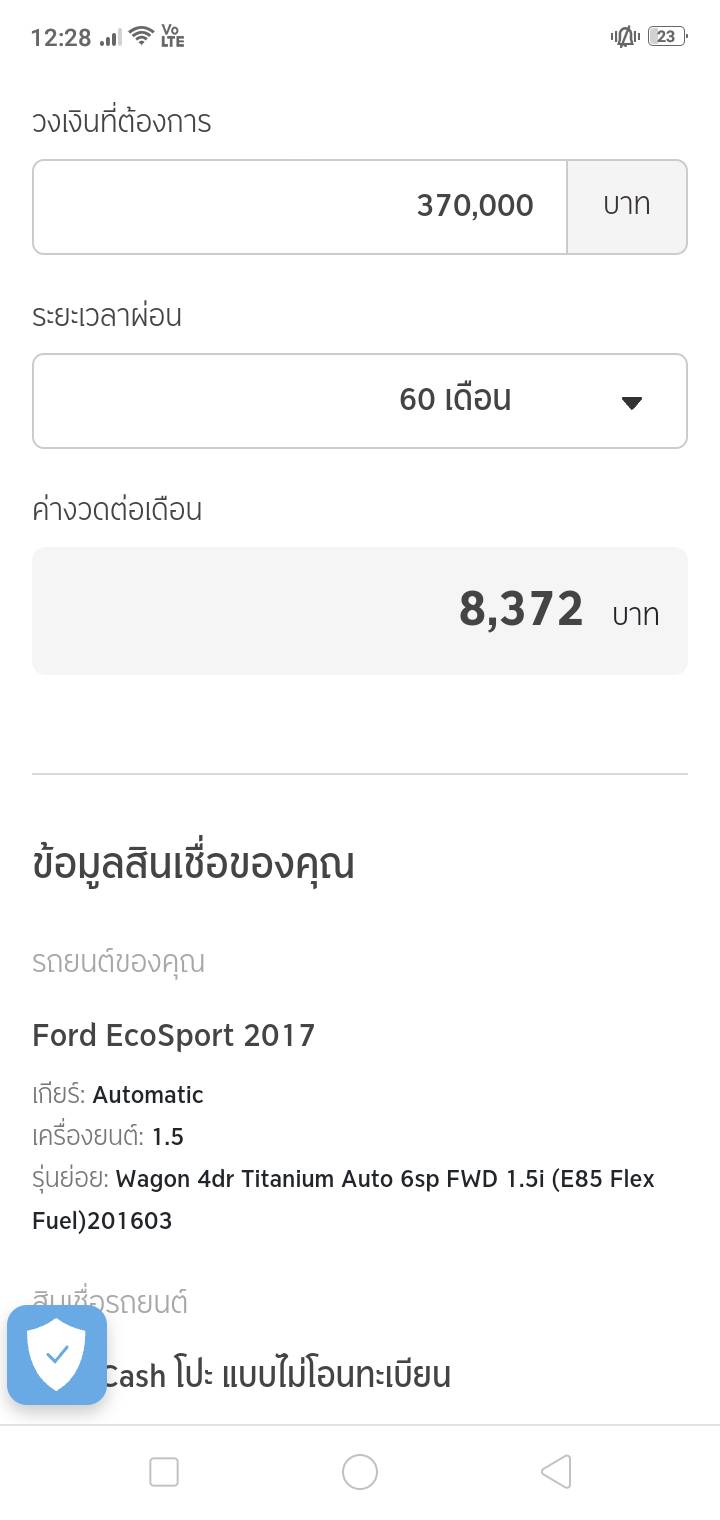
Task: Edit the 370,000 loan amount field
Action: pos(300,207)
